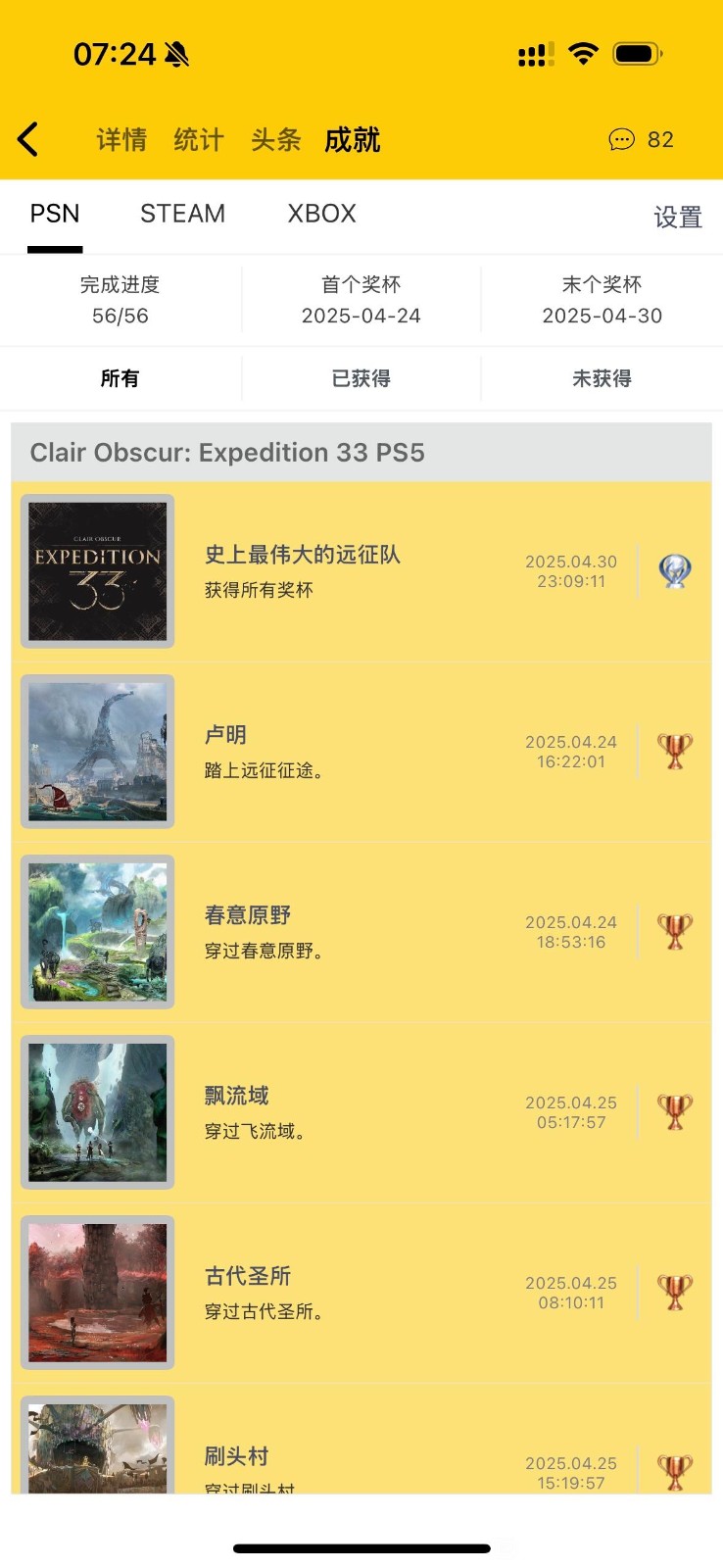723x1568 pixels.
Task: Show 所有 trophies
Action: [120, 378]
